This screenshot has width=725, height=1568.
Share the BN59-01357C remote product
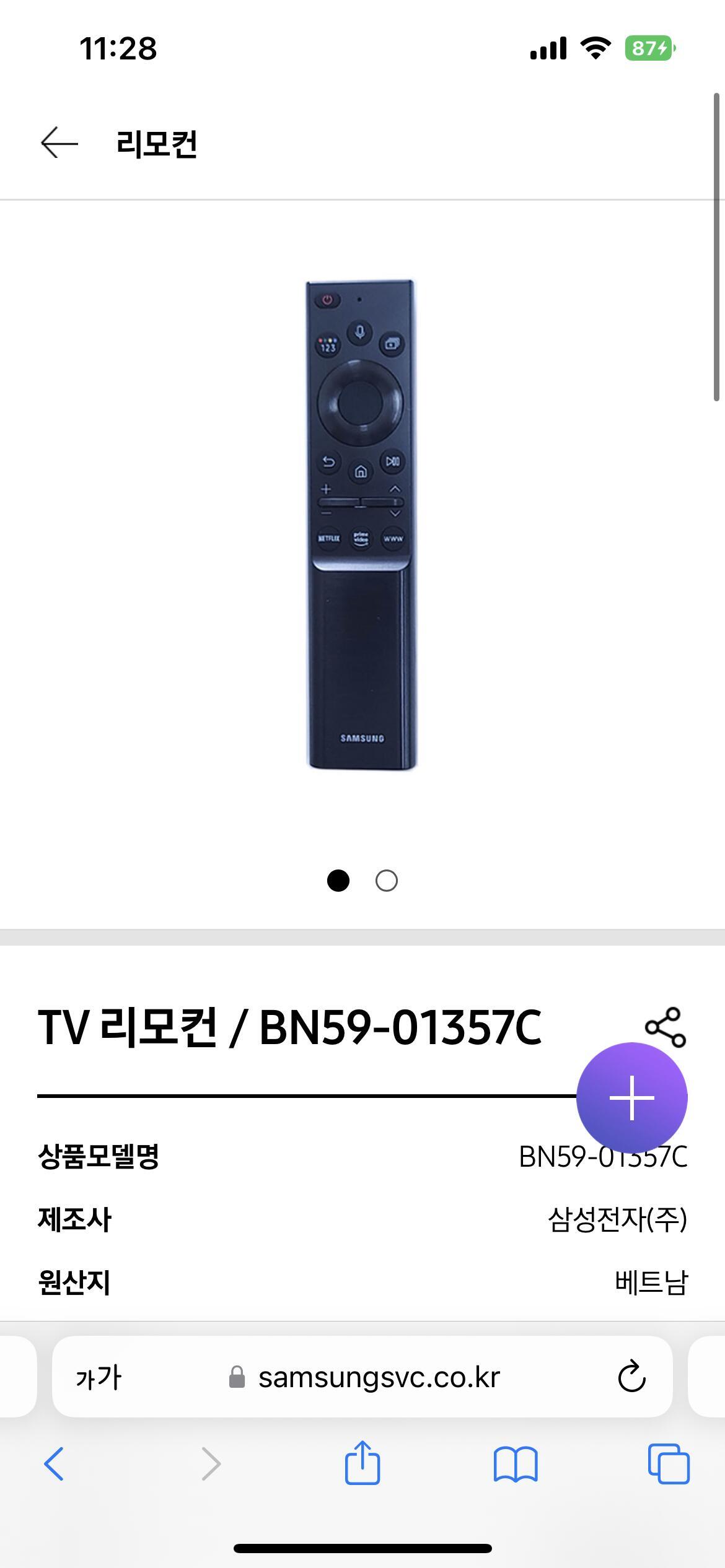click(666, 1027)
